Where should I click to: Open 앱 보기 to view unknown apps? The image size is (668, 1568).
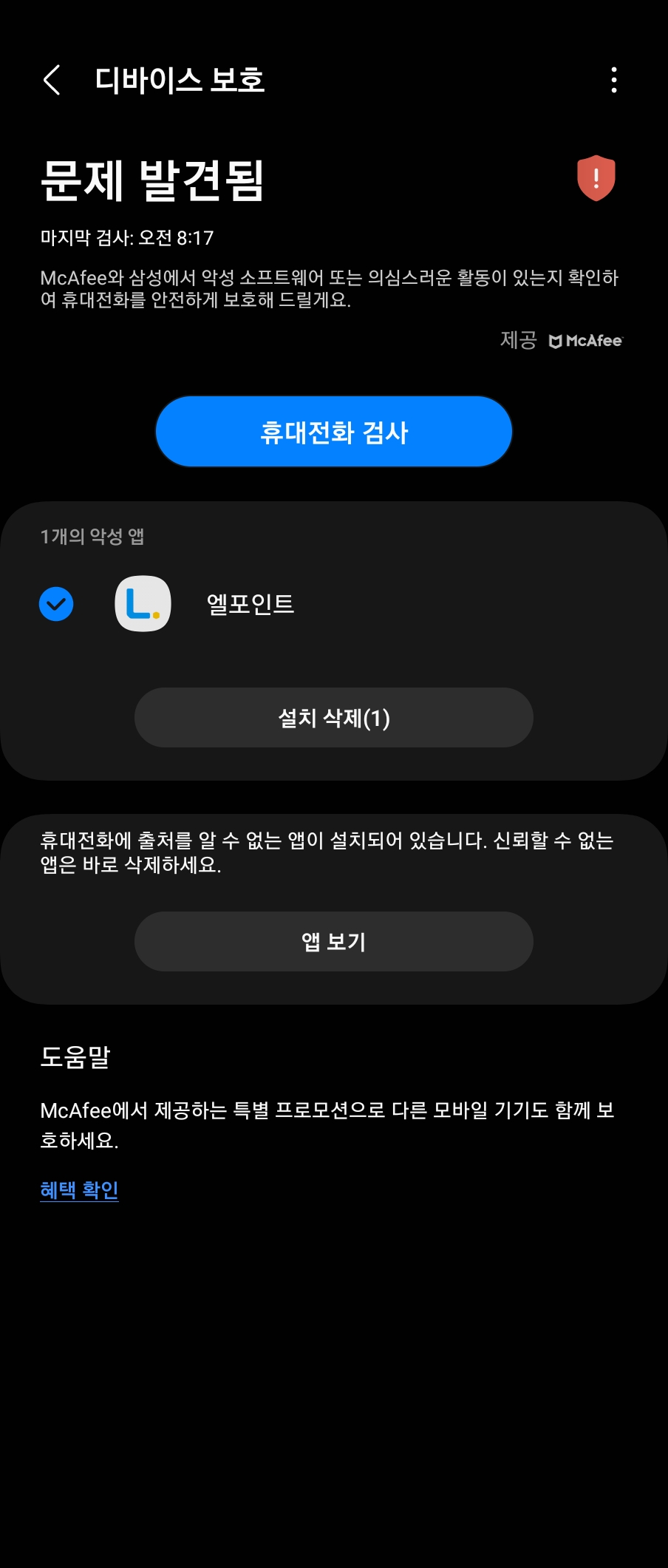pos(334,942)
